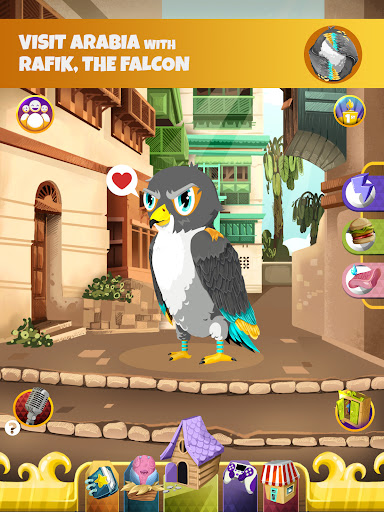Open the first-place trophy leaderboard
The image size is (384, 512).
(x=349, y=111)
